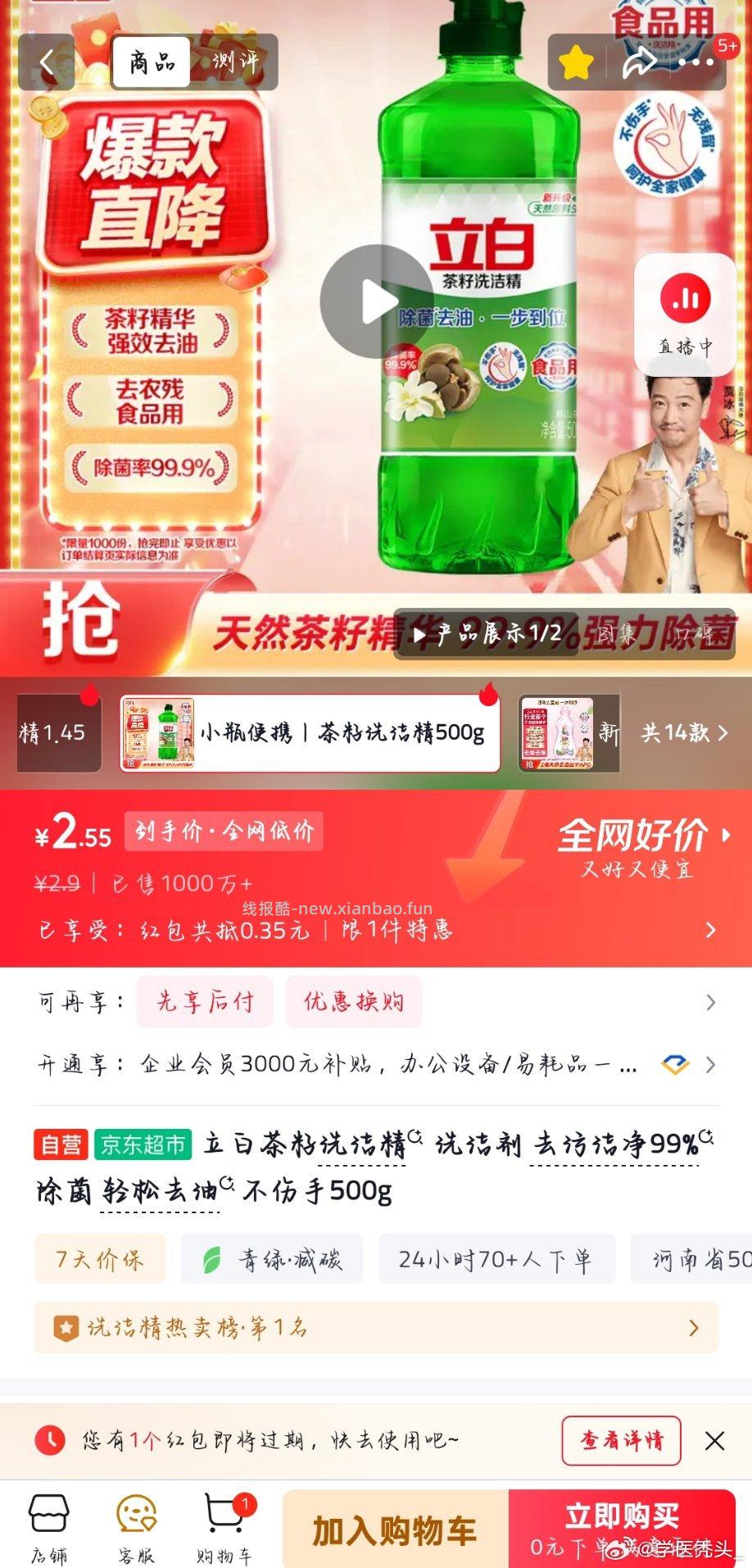Expand the 企业会员3000元补贴 row
The height and width of the screenshot is (1568, 752).
[x=709, y=1065]
